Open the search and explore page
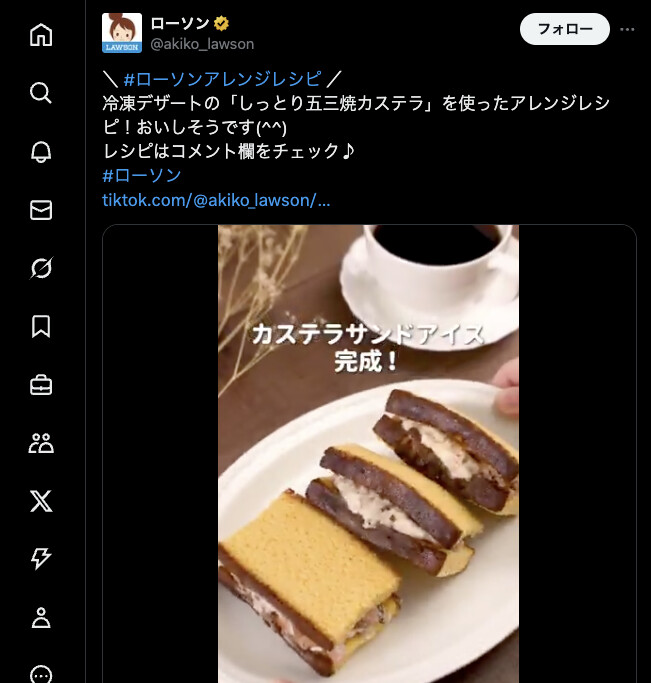 41,93
